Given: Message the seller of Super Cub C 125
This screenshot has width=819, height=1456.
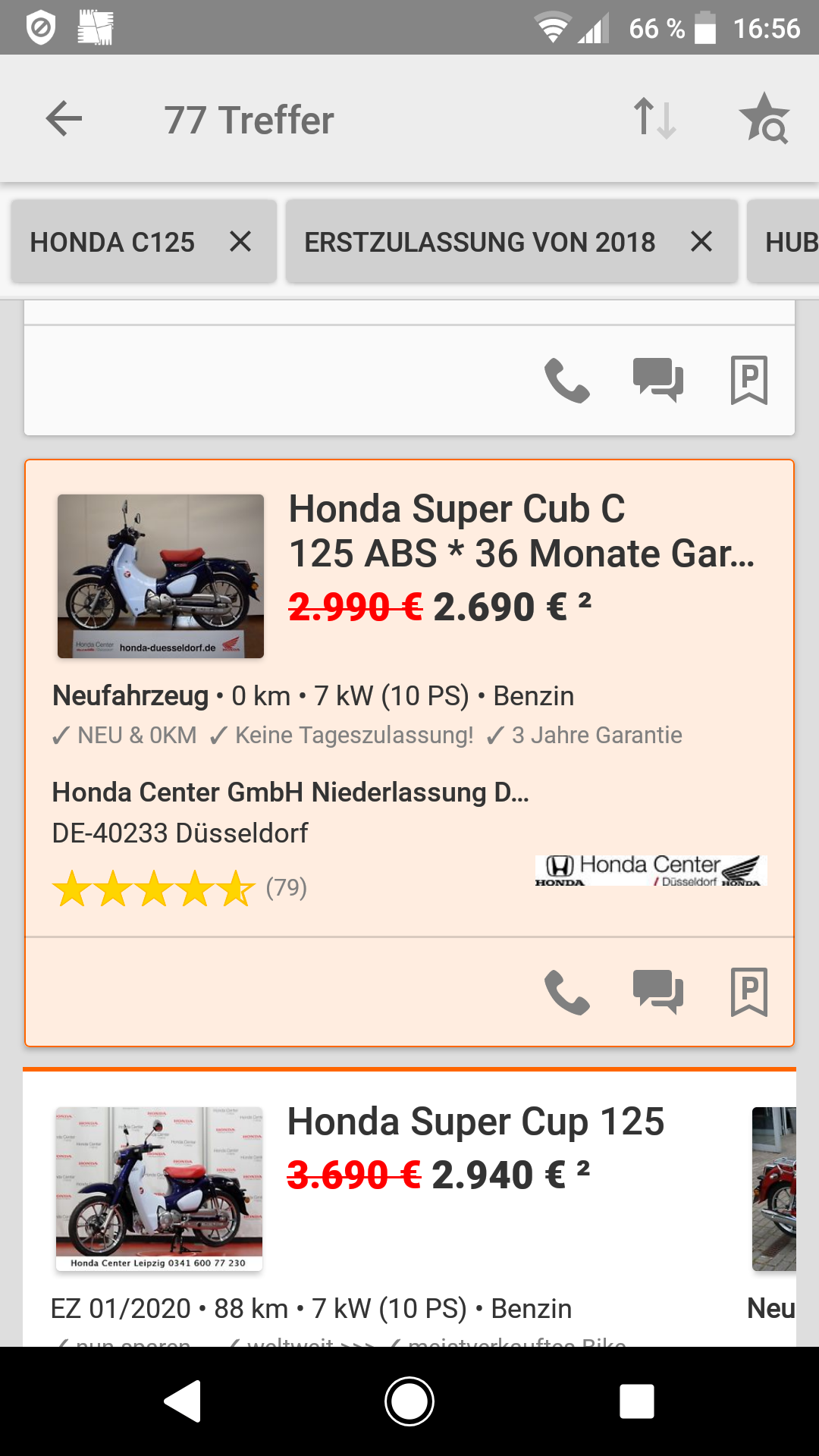Looking at the screenshot, I should [x=657, y=992].
